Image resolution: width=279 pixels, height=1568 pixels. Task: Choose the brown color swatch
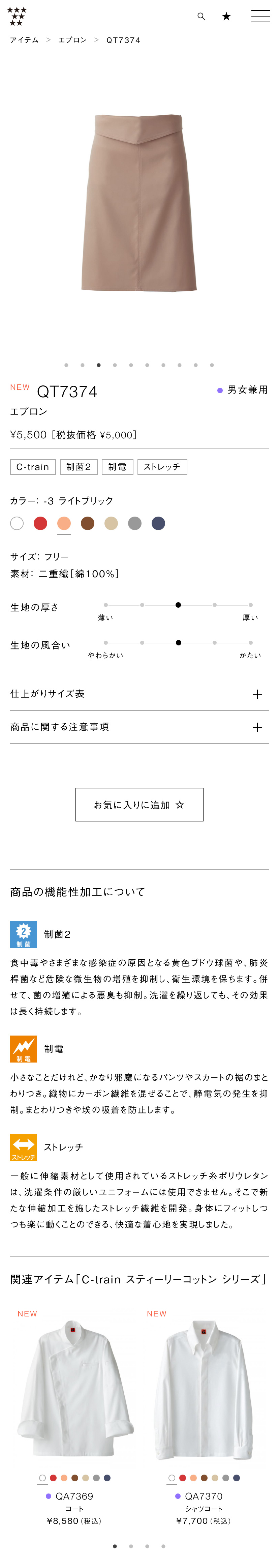88,523
